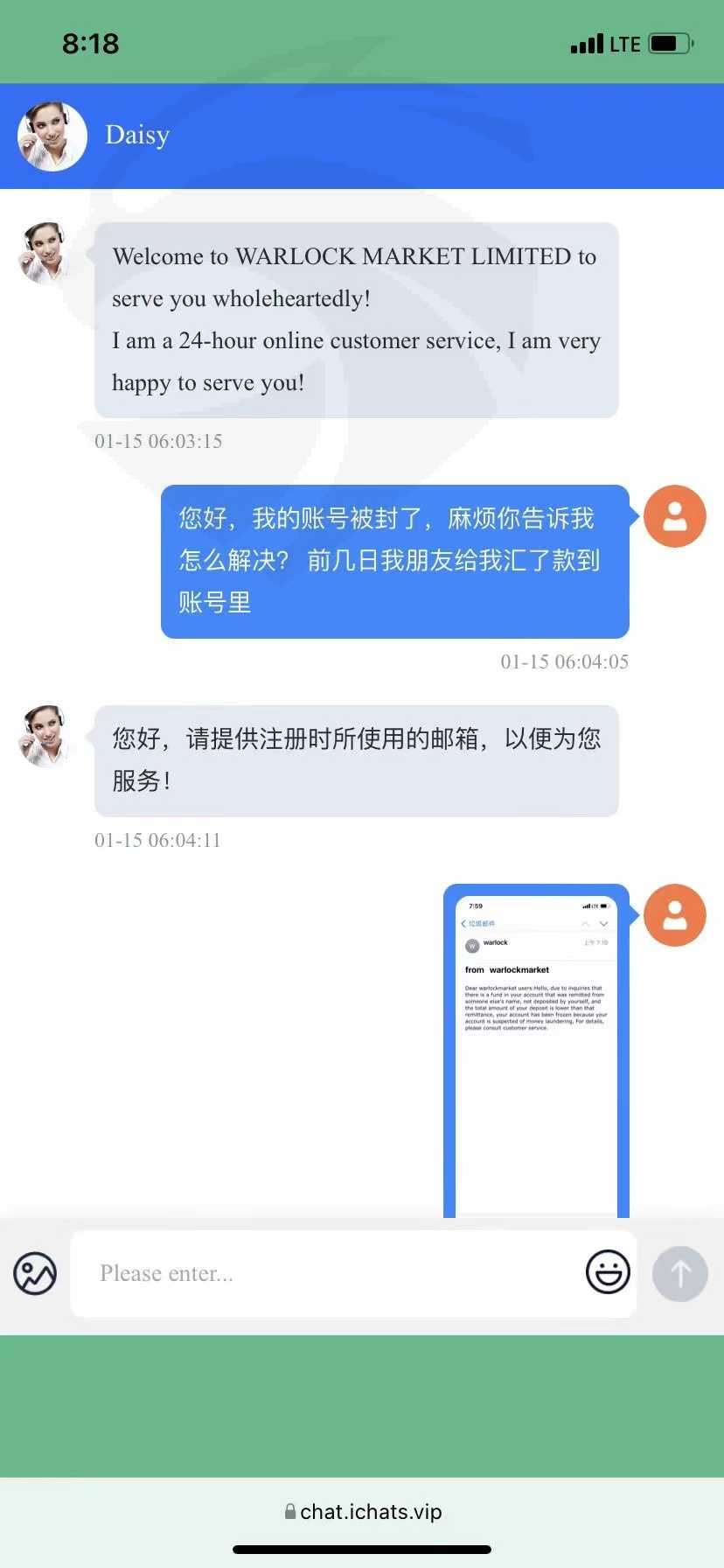Send the message with arrow button

pyautogui.click(x=680, y=1274)
